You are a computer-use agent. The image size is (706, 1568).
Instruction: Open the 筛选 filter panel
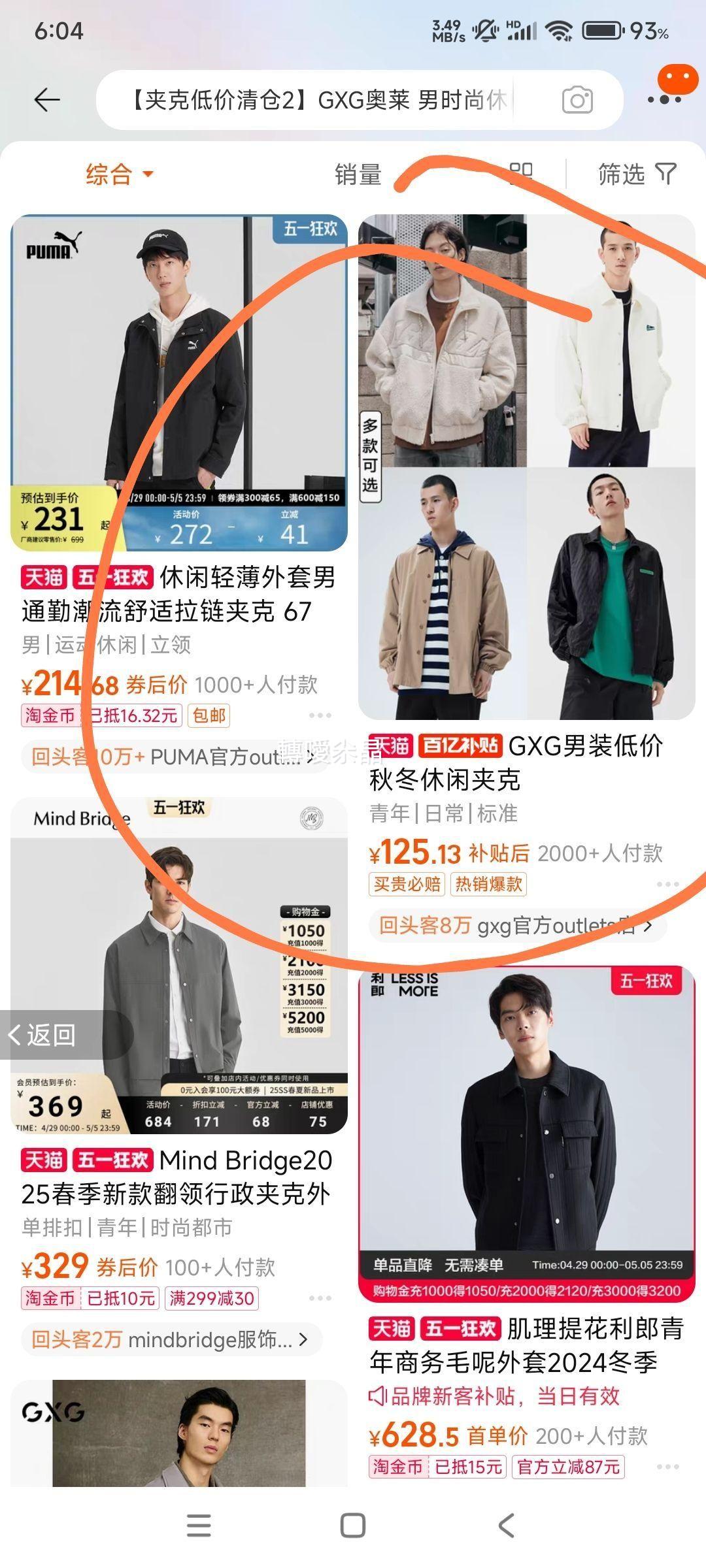click(637, 174)
